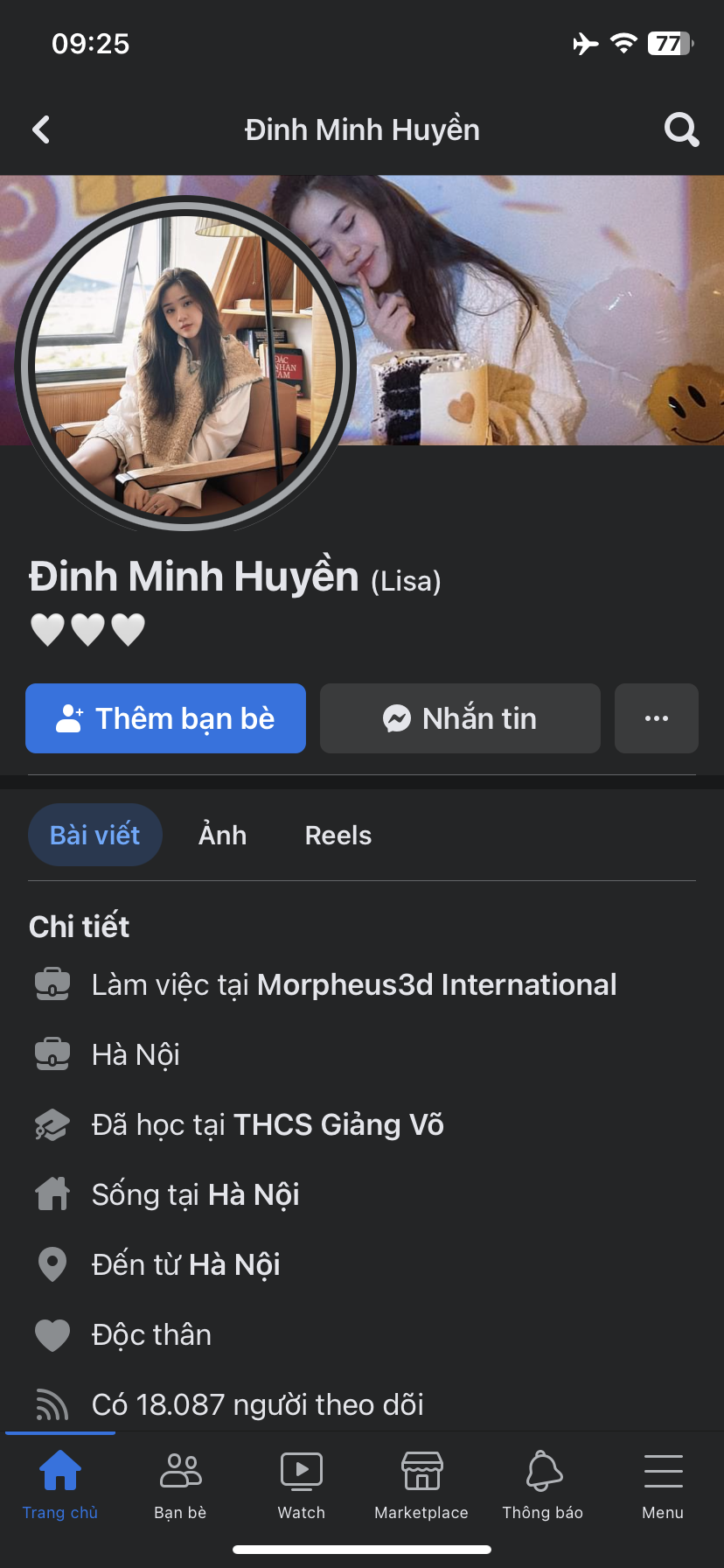Open the Menu tab
The image size is (724, 1568).
click(x=663, y=1484)
